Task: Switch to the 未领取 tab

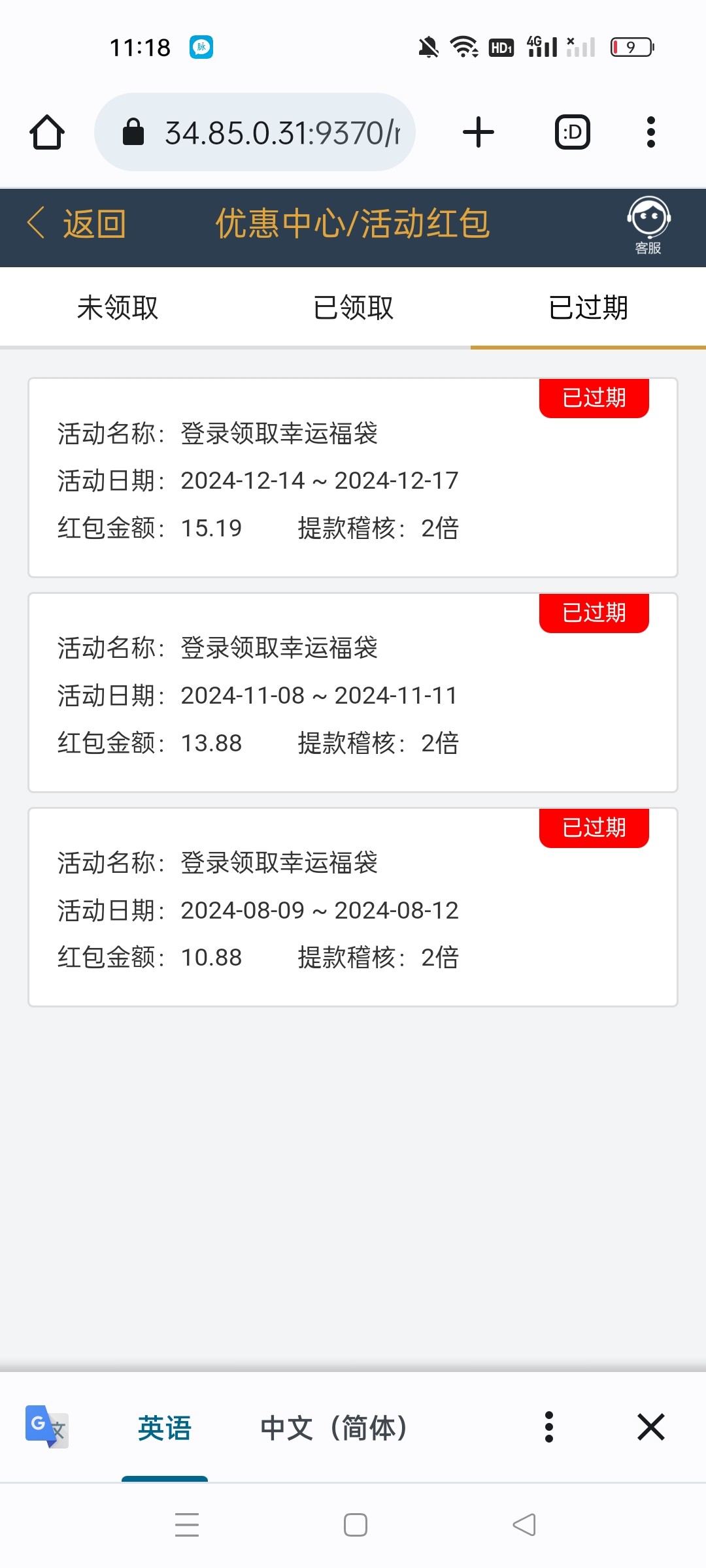Action: (118, 308)
